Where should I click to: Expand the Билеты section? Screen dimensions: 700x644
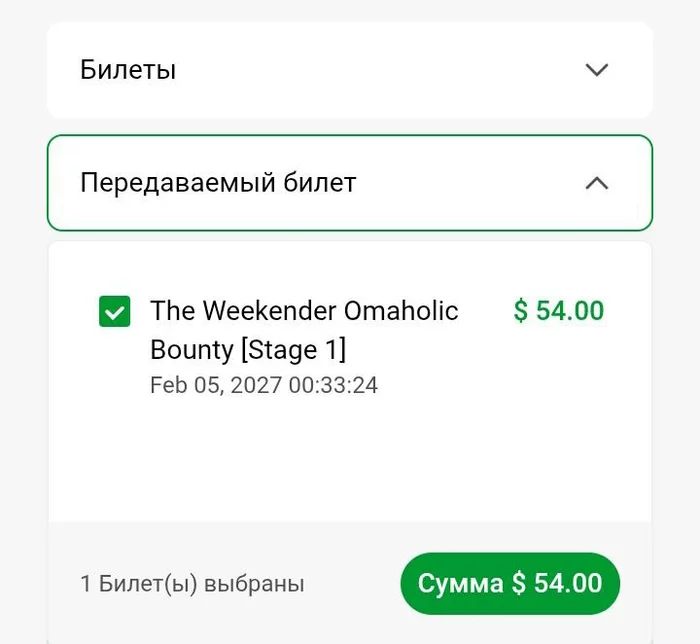tap(596, 70)
